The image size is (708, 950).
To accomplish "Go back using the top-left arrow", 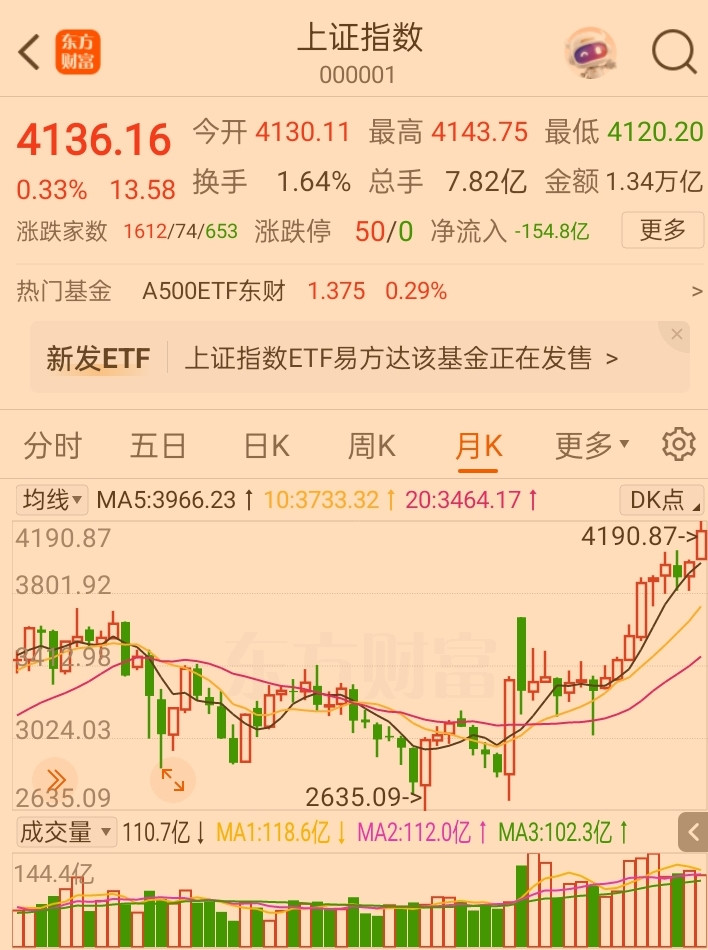I will pyautogui.click(x=30, y=52).
